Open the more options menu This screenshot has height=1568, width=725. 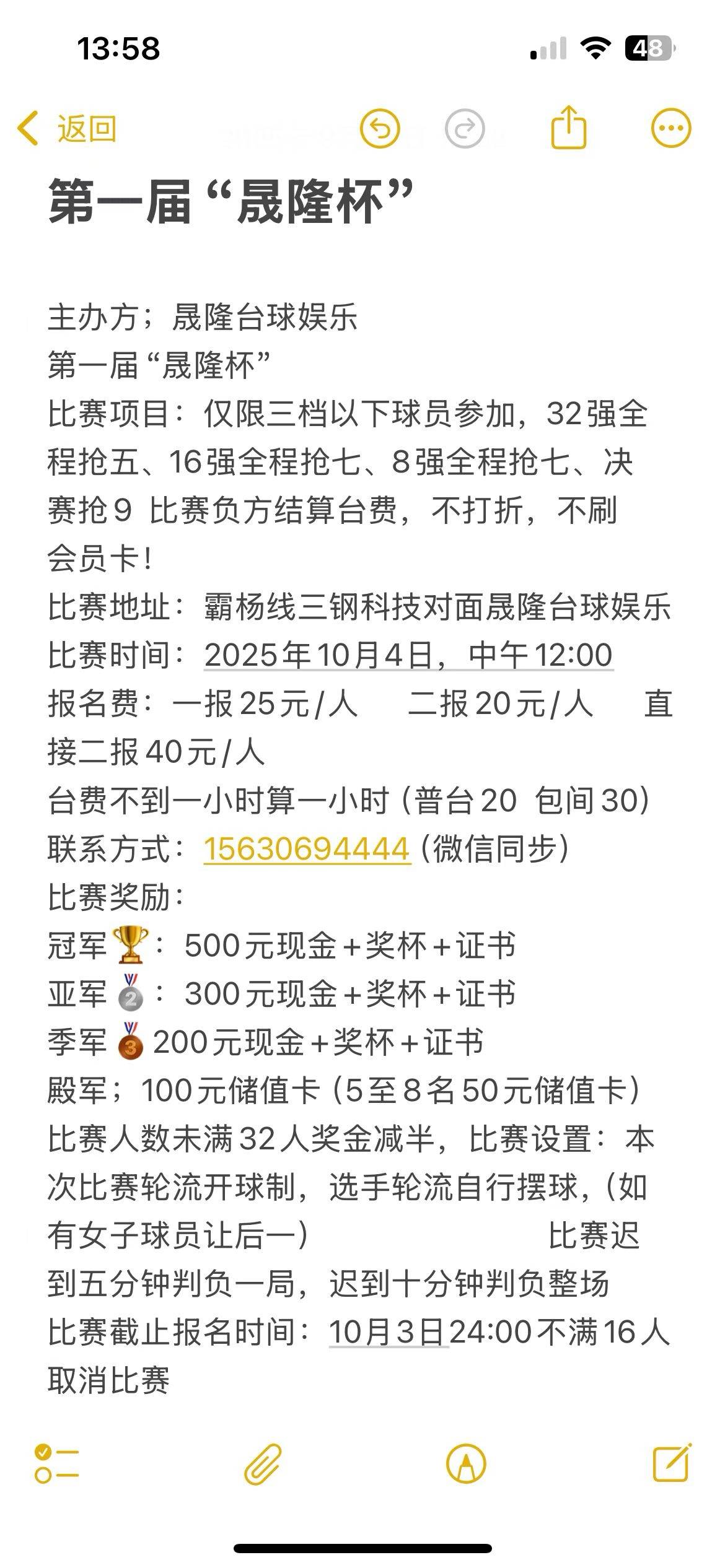(x=670, y=129)
